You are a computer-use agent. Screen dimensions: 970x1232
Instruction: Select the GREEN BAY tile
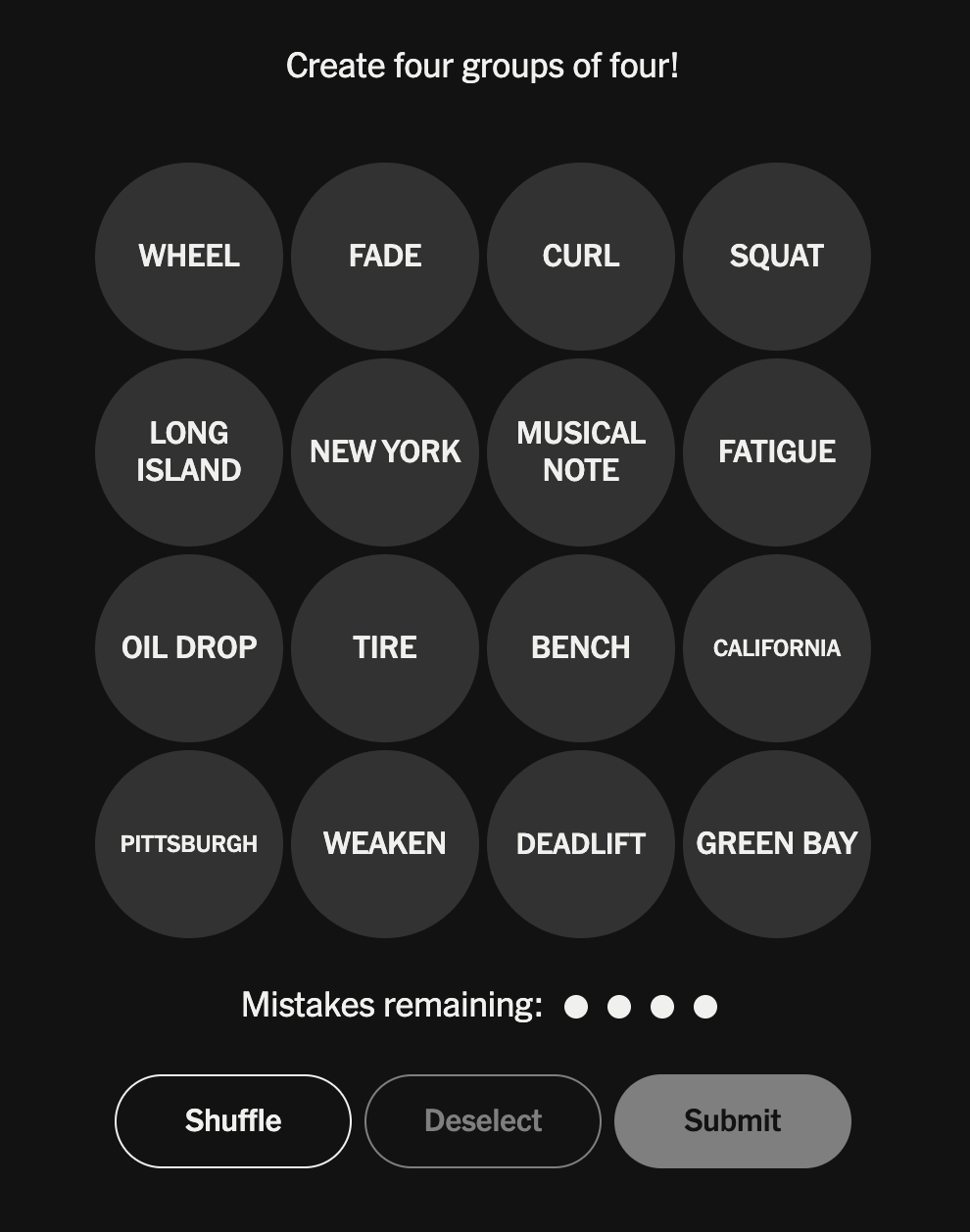tap(777, 844)
